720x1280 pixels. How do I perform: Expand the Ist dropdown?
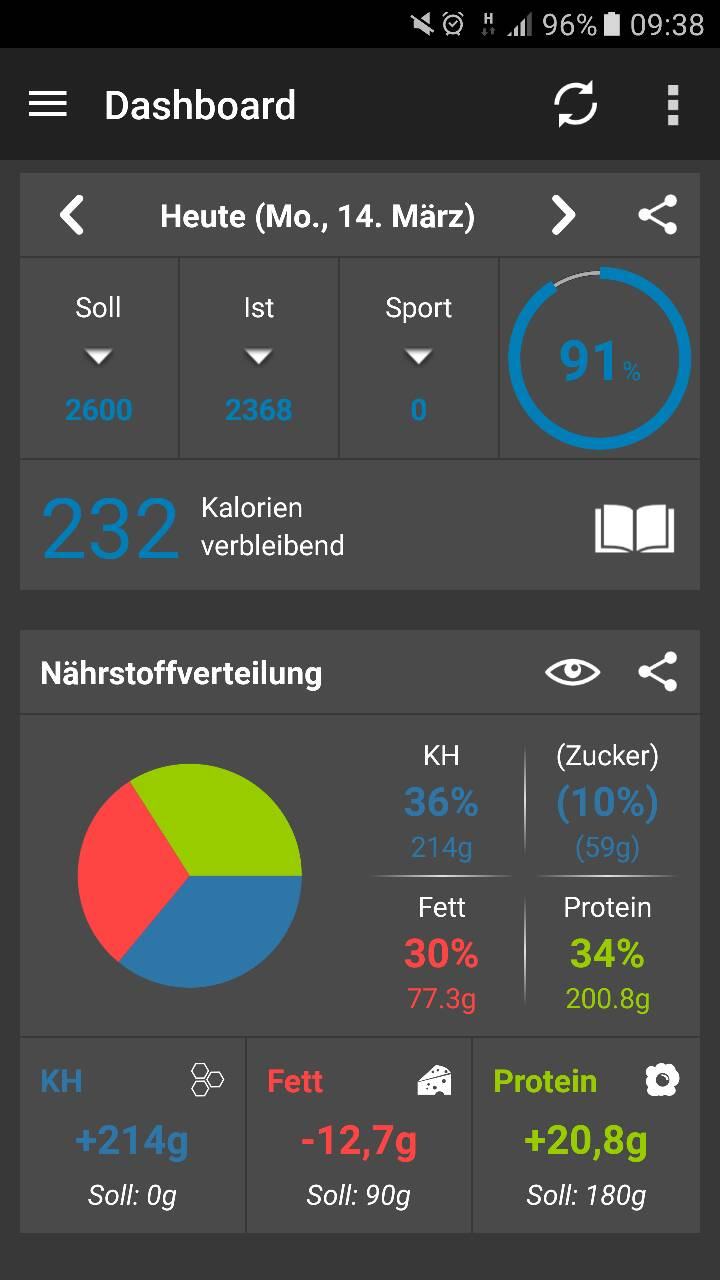[x=259, y=358]
